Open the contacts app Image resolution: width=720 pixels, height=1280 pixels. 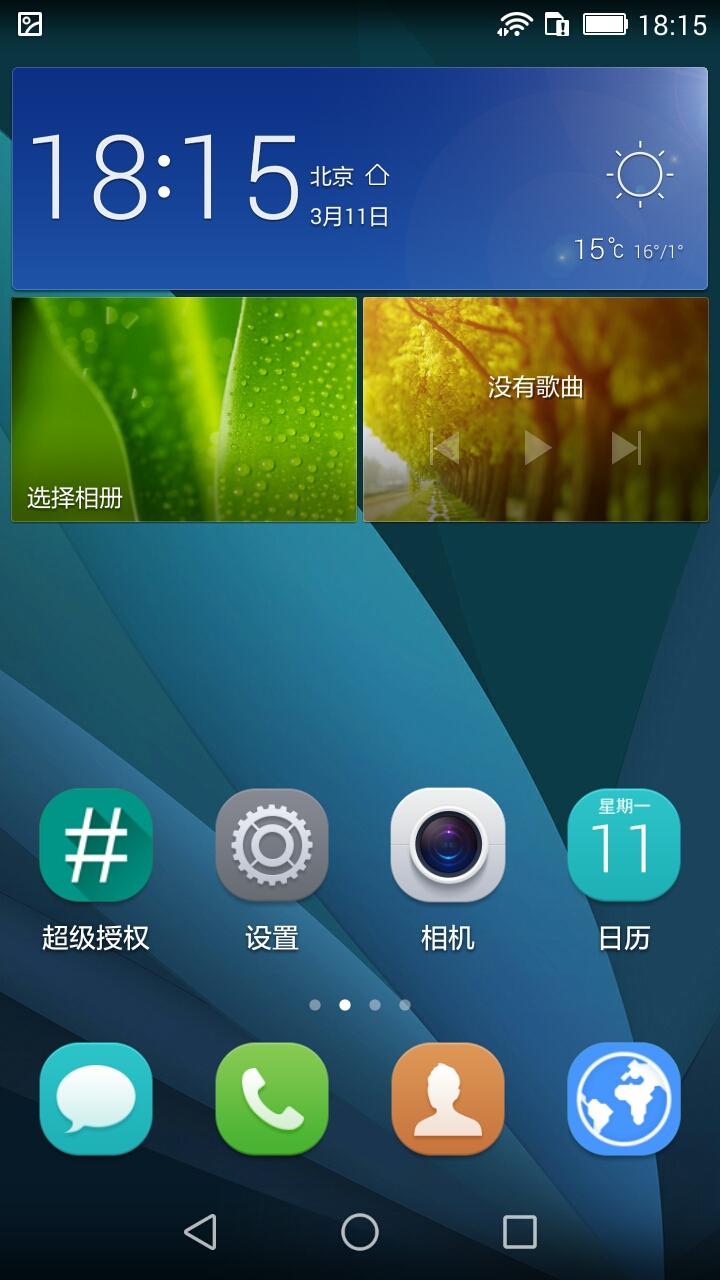pos(448,1099)
